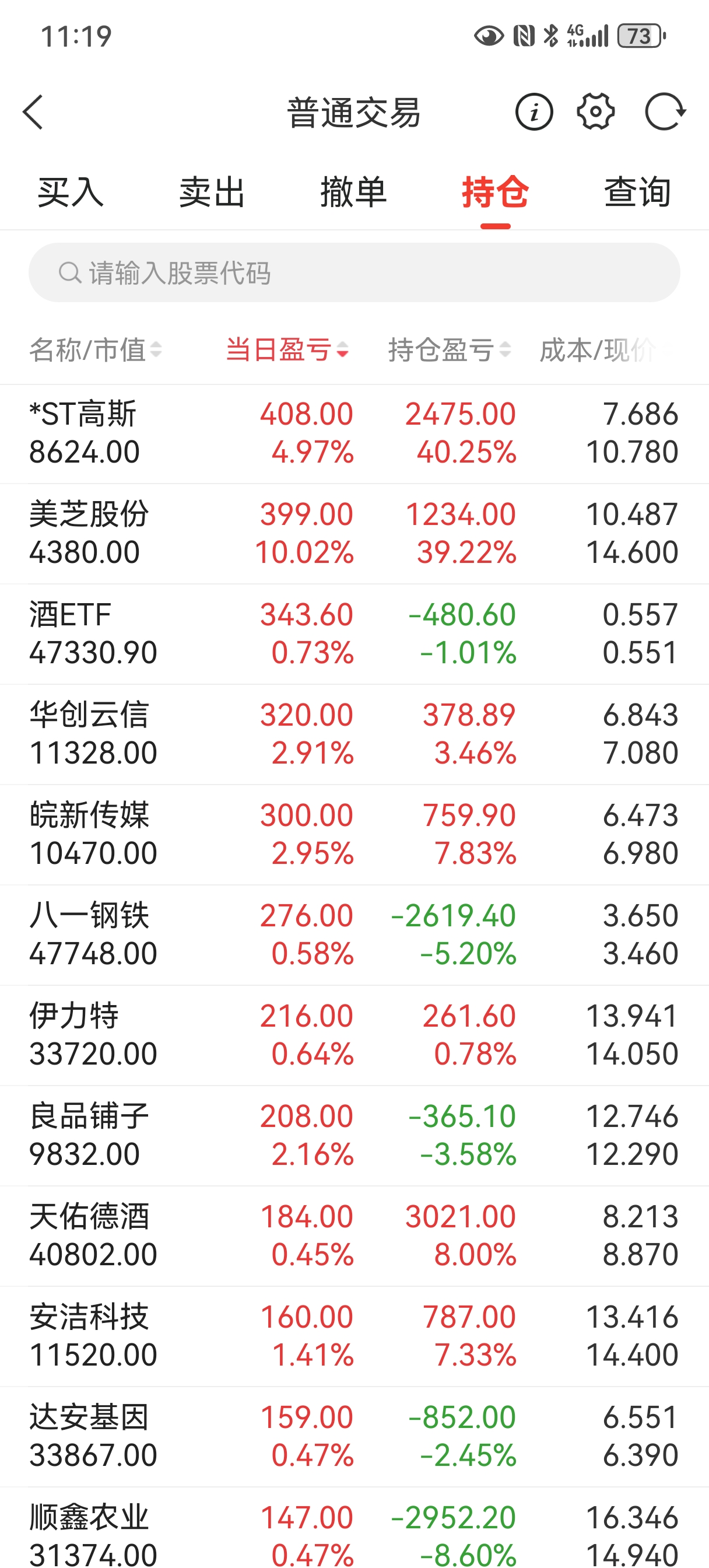Select the 达安基因 holding row
This screenshot has width=709, height=1568.
click(354, 1437)
